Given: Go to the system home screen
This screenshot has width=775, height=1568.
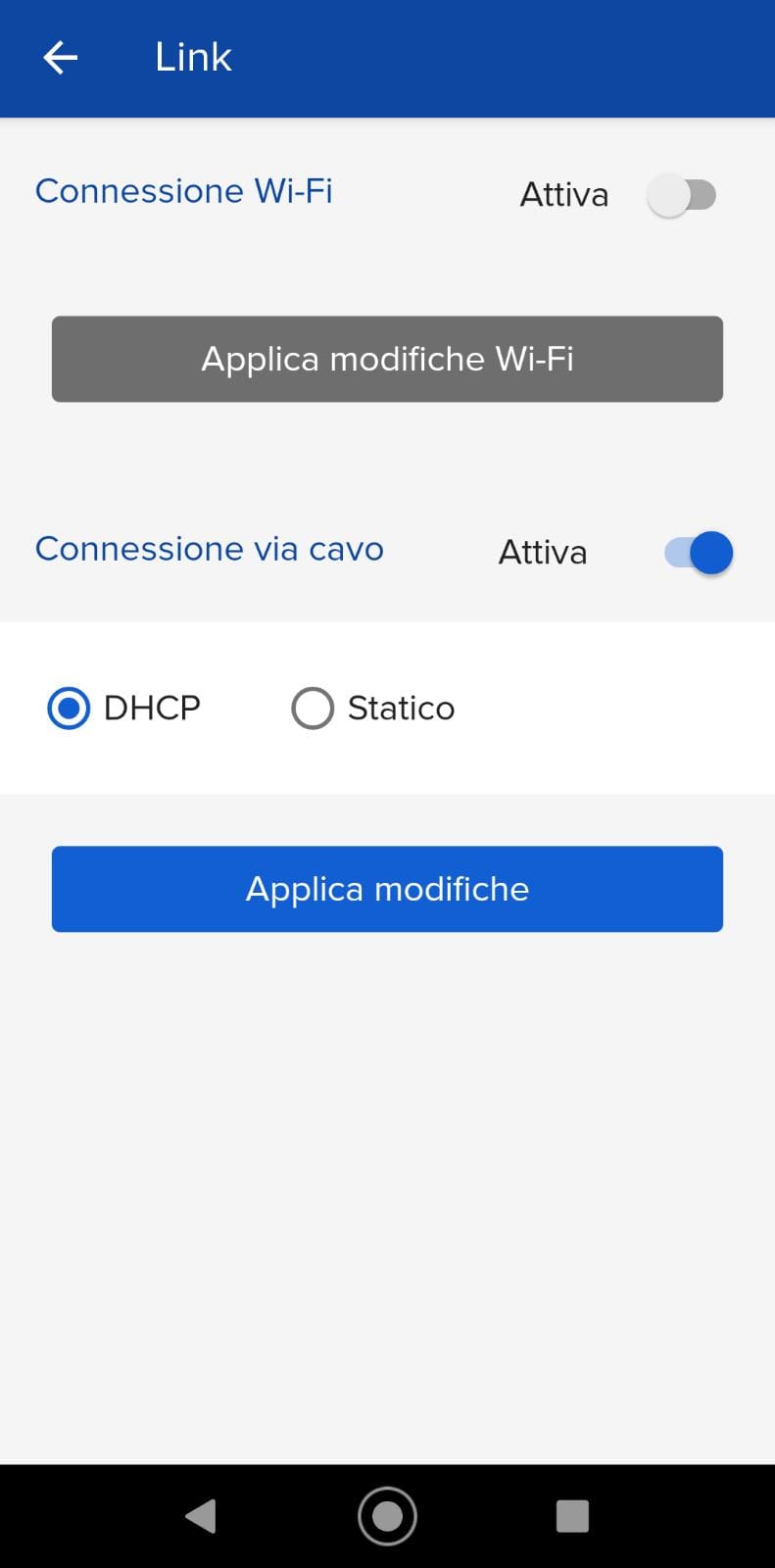Looking at the screenshot, I should pos(387,1516).
